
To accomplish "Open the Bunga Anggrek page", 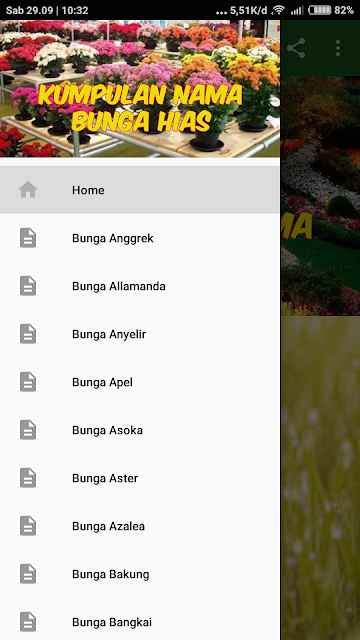I will coord(140,238).
